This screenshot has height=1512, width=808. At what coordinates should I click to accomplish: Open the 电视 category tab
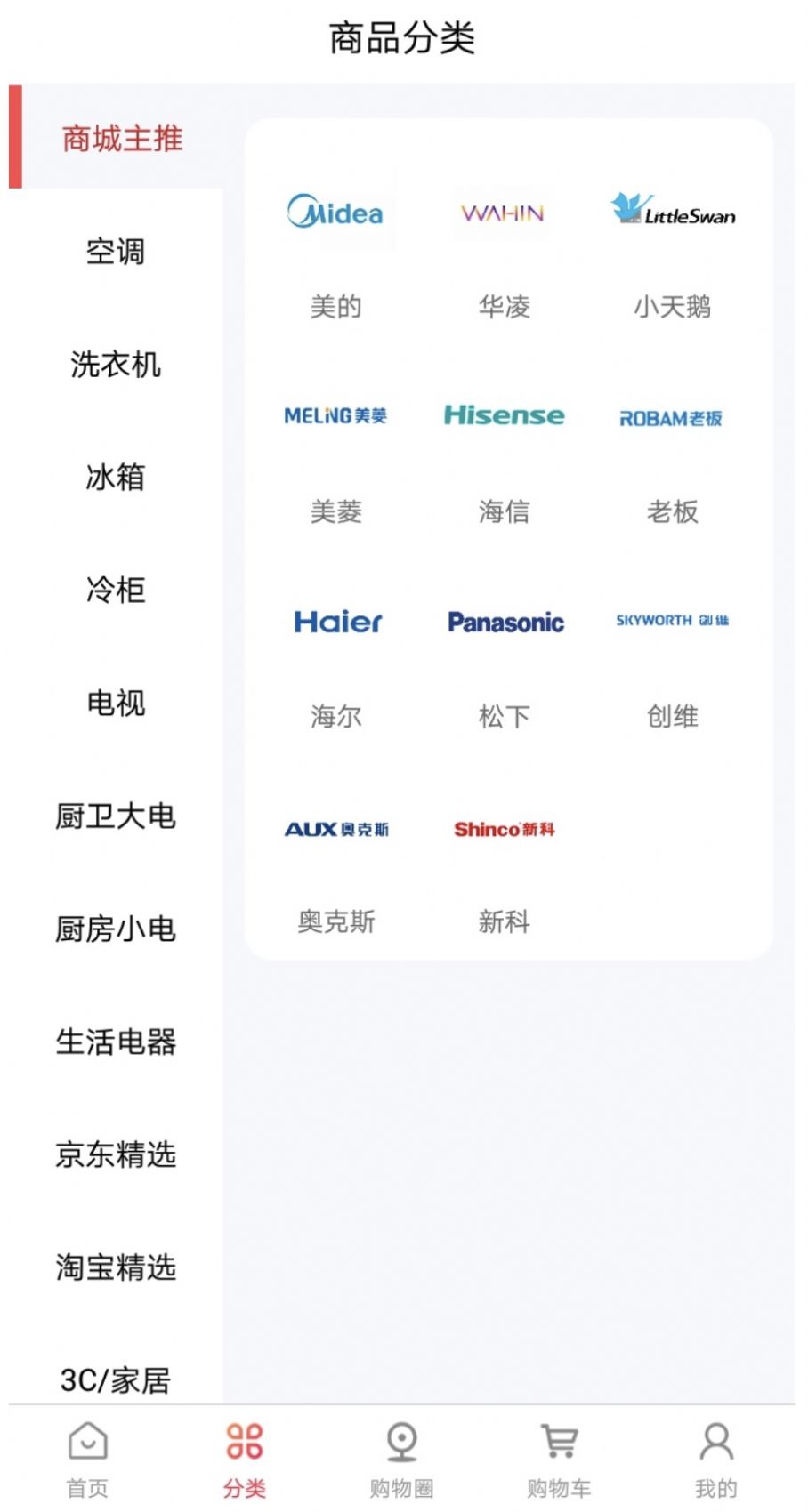coord(117,704)
